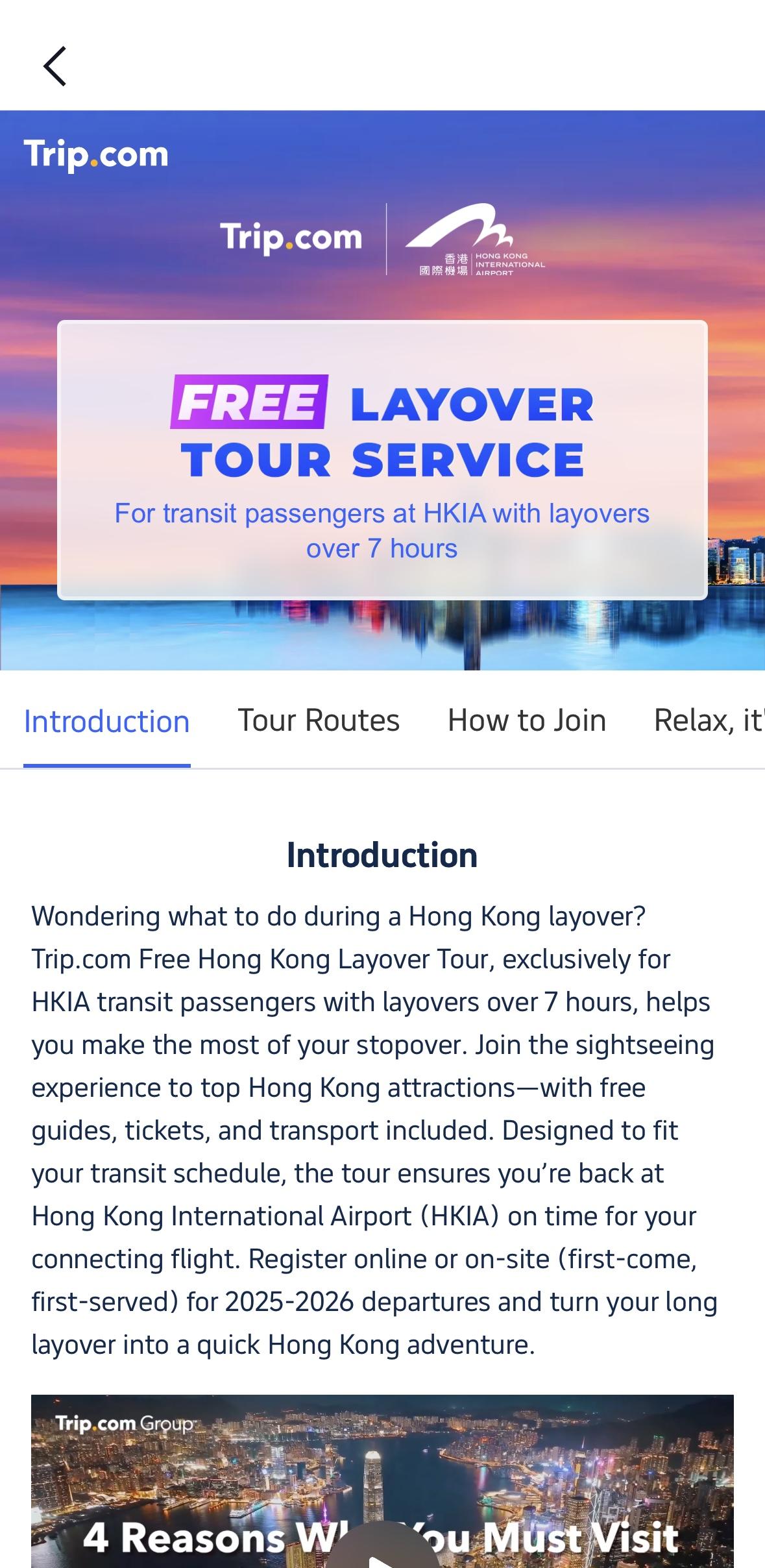Go back using the top arrow
The height and width of the screenshot is (1568, 765).
pos(55,66)
